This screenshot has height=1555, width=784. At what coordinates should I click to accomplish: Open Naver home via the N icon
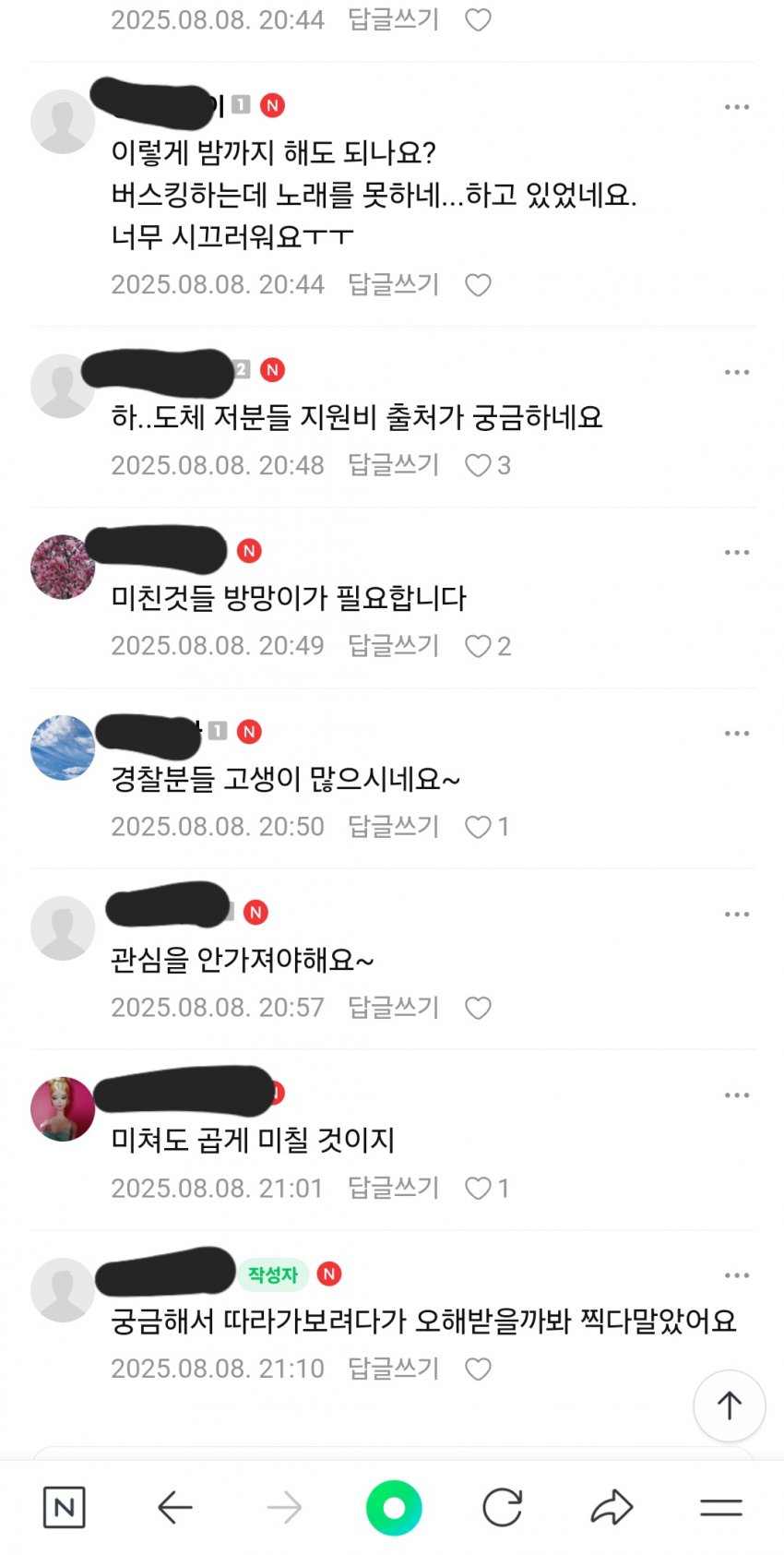click(x=65, y=1508)
